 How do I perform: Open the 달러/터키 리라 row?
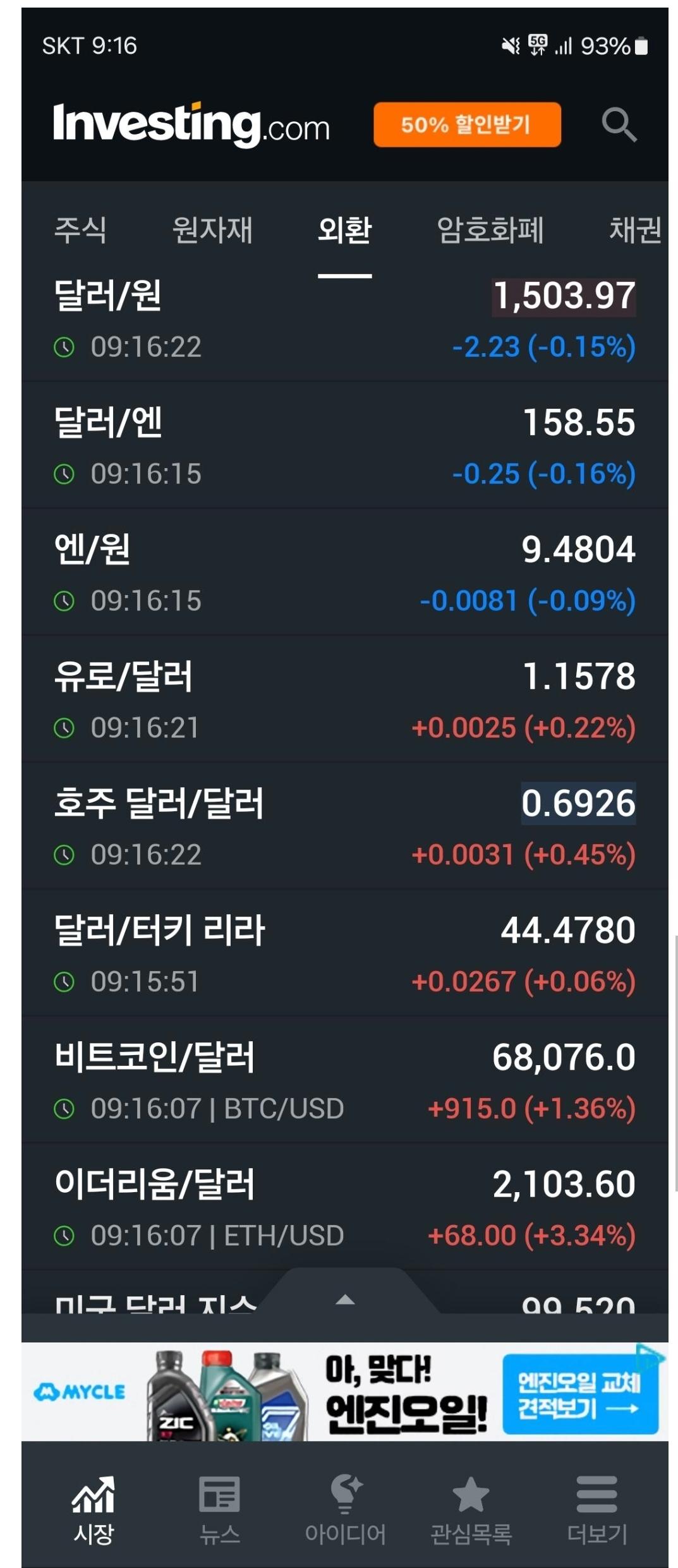[x=344, y=955]
